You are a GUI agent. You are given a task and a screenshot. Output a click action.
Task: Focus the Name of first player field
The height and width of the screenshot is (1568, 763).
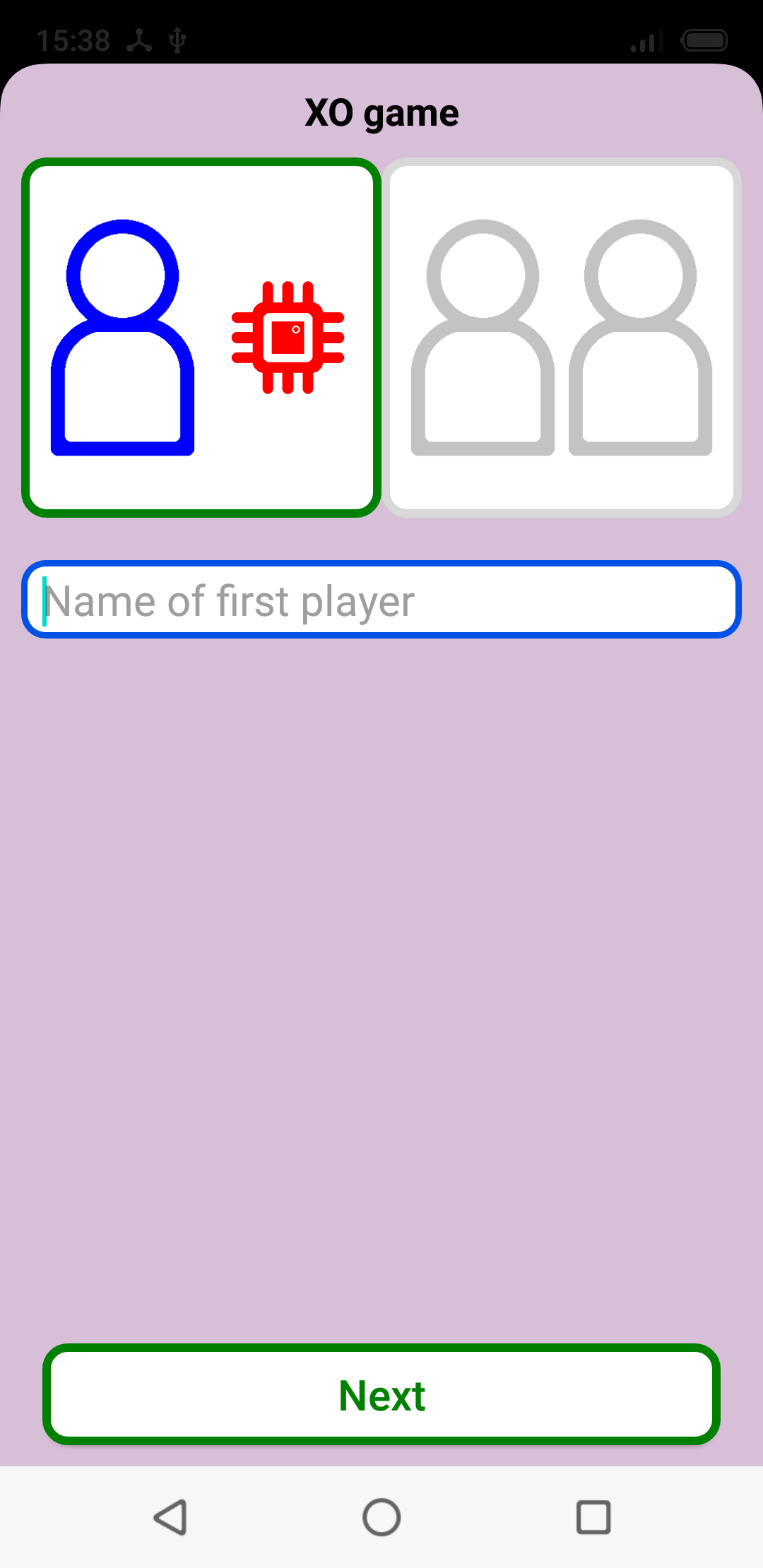381,600
